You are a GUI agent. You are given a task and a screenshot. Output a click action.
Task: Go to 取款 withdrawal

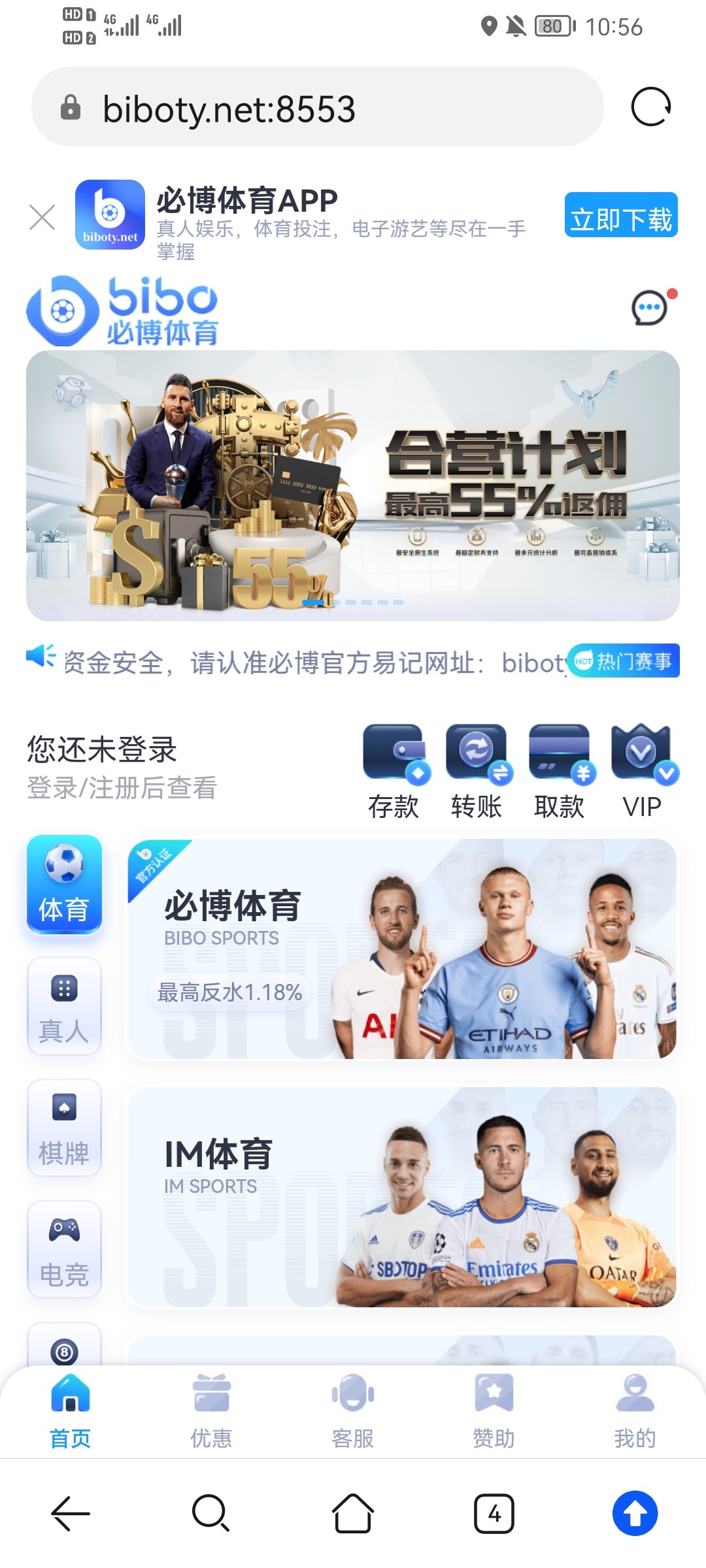click(x=560, y=771)
